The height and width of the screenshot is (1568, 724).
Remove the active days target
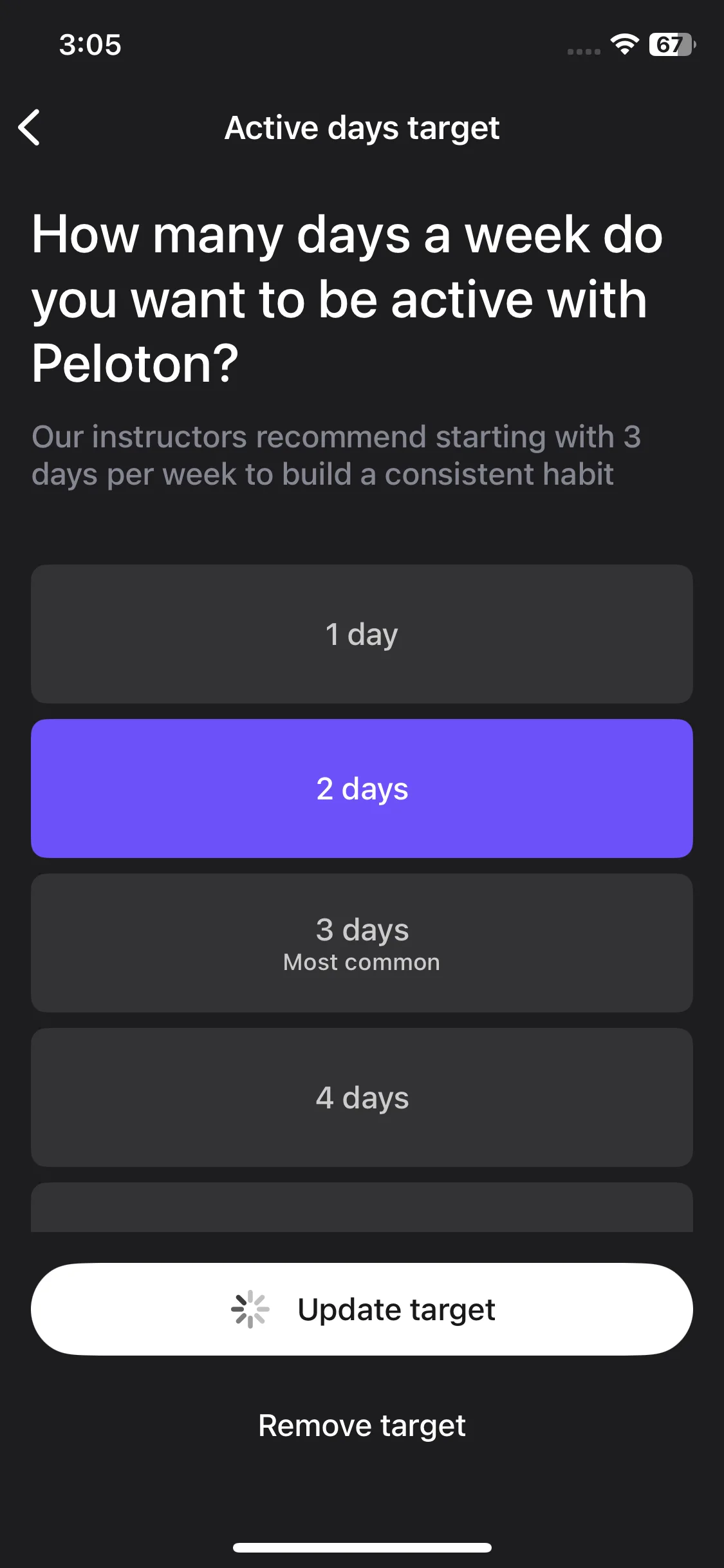coord(362,1425)
